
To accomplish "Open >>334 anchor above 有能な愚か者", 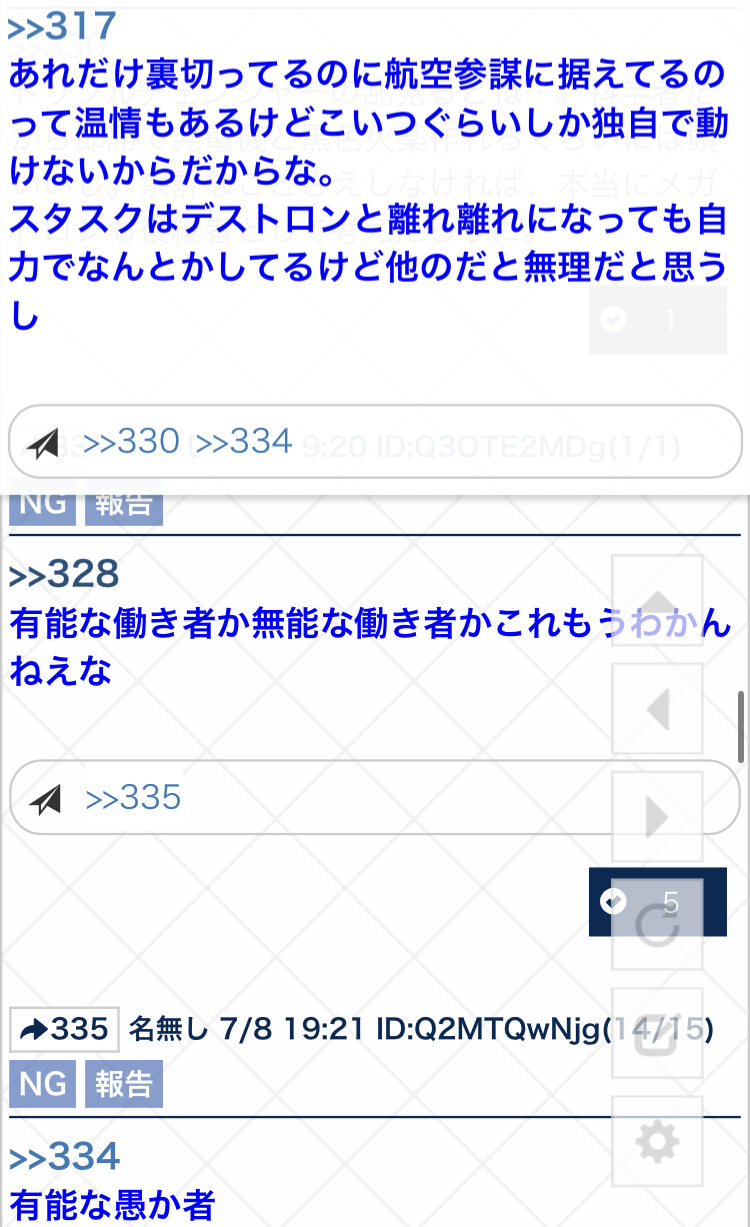I will tap(64, 1157).
